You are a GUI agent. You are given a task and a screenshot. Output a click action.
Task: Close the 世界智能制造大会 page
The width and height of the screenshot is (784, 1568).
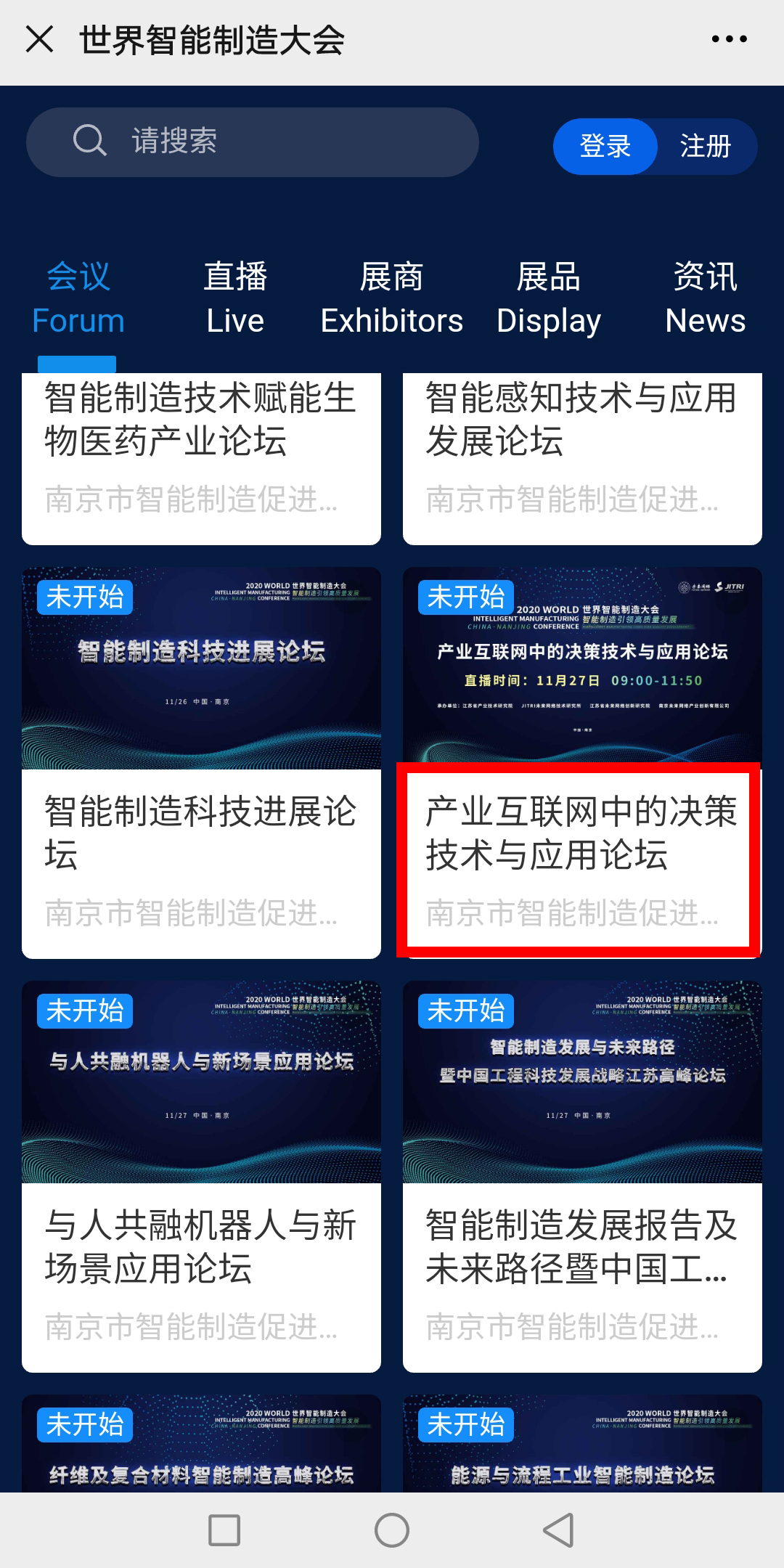[39, 39]
